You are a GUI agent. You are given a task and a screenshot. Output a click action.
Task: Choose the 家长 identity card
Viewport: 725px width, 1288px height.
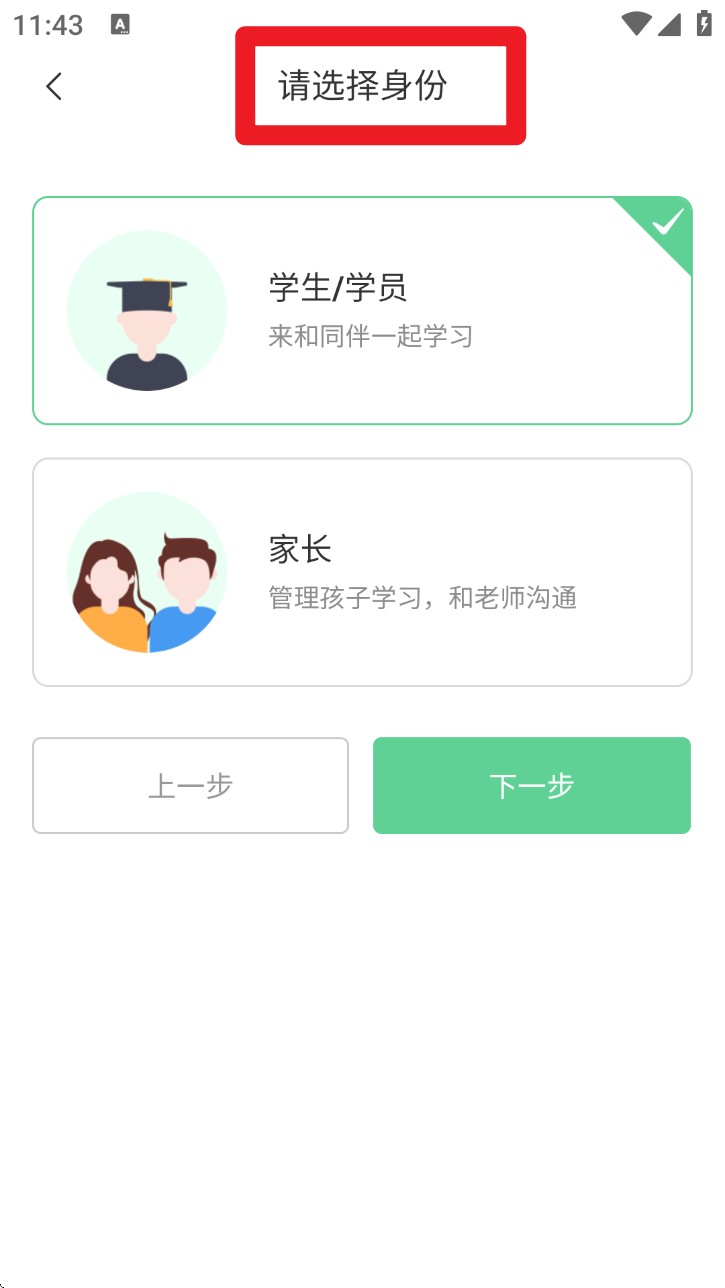point(362,572)
